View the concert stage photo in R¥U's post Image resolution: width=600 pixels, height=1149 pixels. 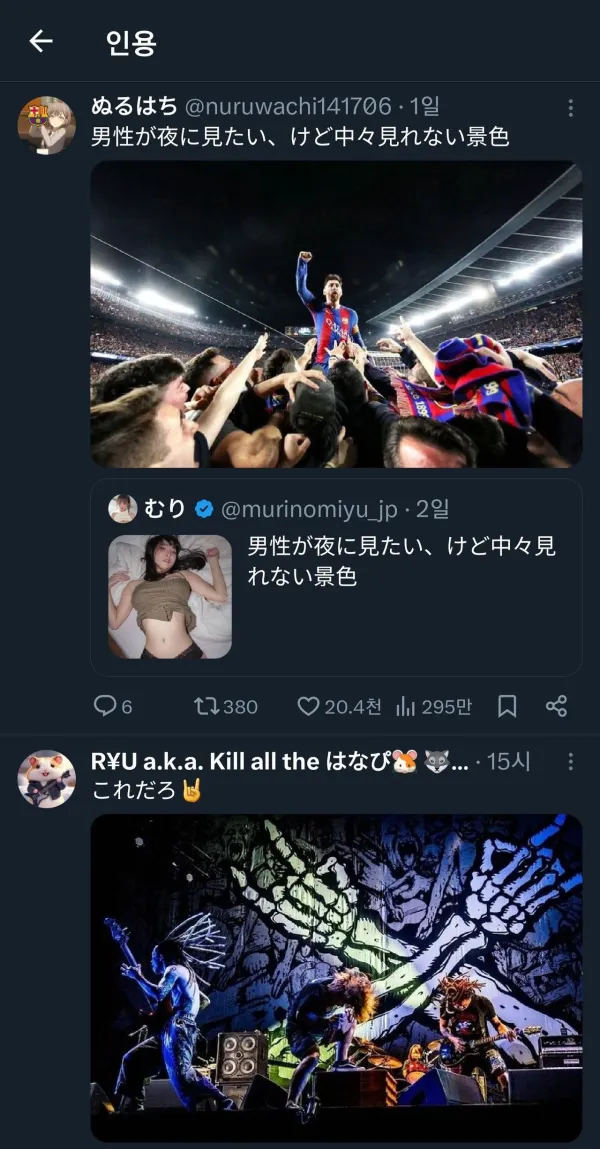[x=336, y=977]
